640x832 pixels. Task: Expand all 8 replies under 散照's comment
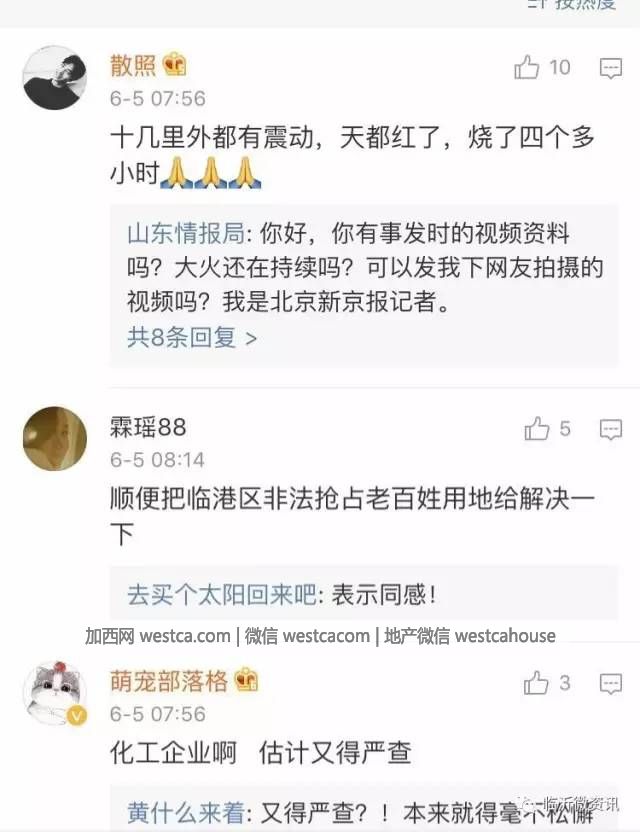(192, 337)
